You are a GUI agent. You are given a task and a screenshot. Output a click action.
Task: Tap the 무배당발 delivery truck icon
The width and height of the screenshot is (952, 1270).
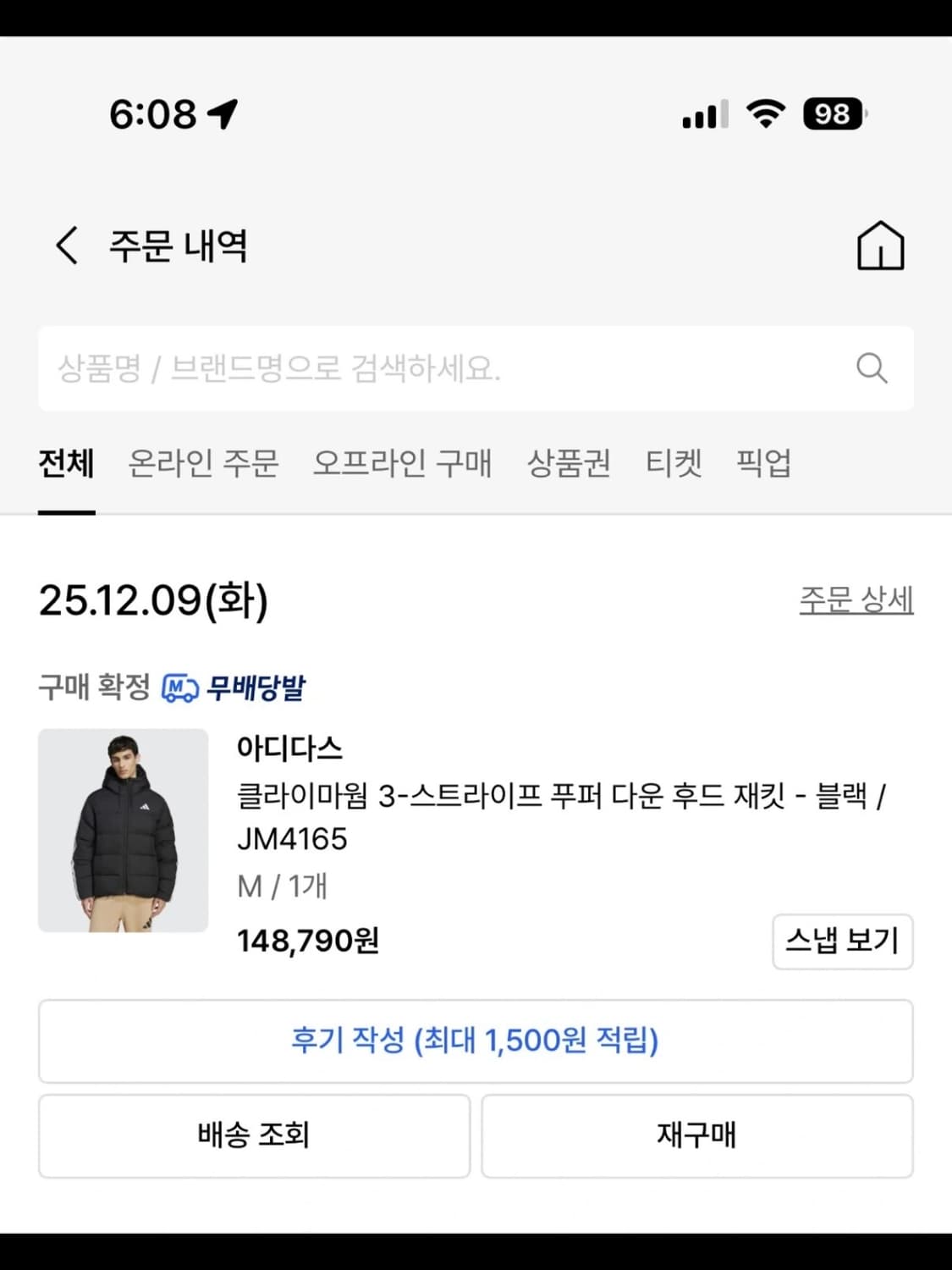tap(179, 688)
